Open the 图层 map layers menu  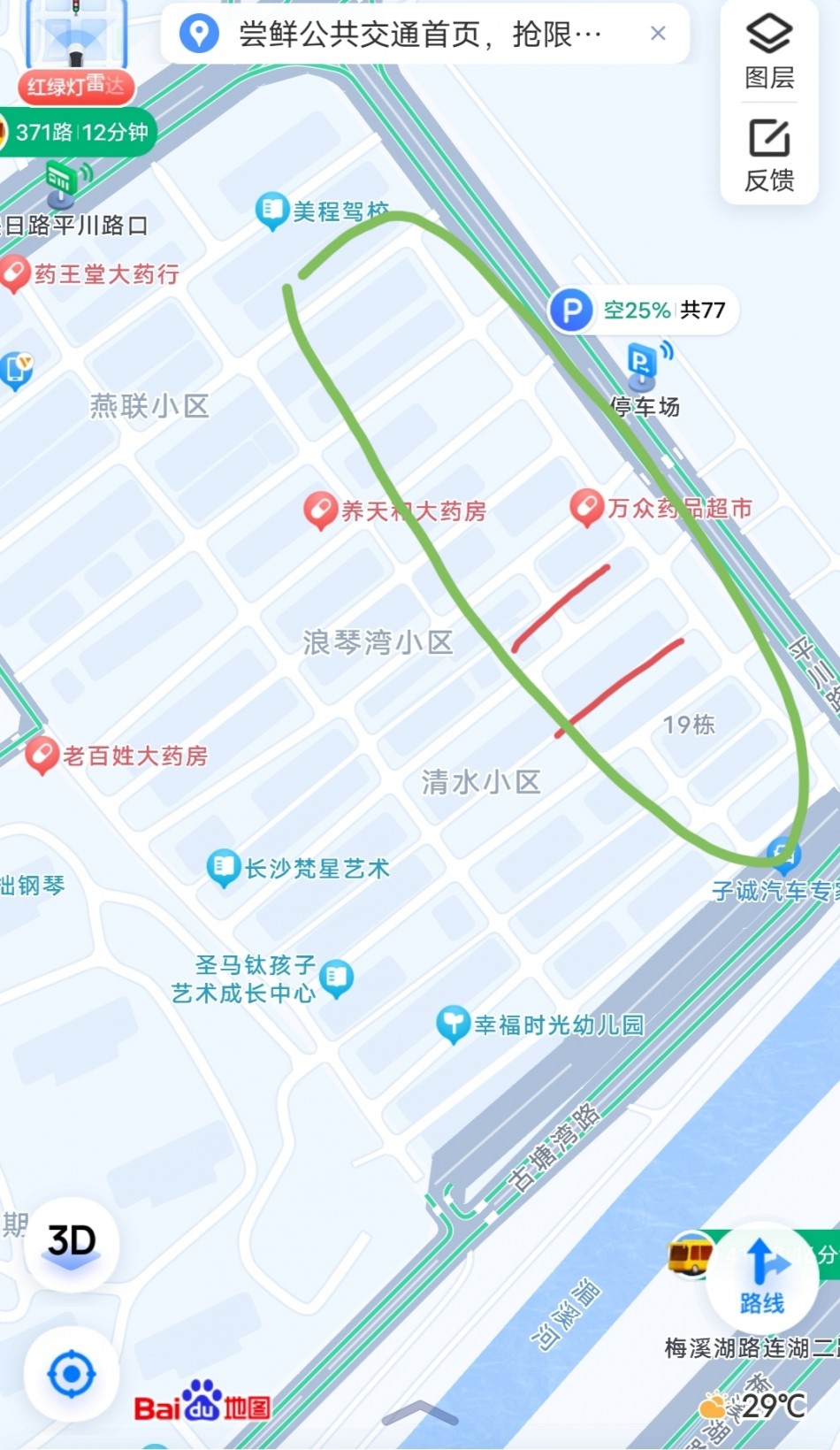pos(769,53)
